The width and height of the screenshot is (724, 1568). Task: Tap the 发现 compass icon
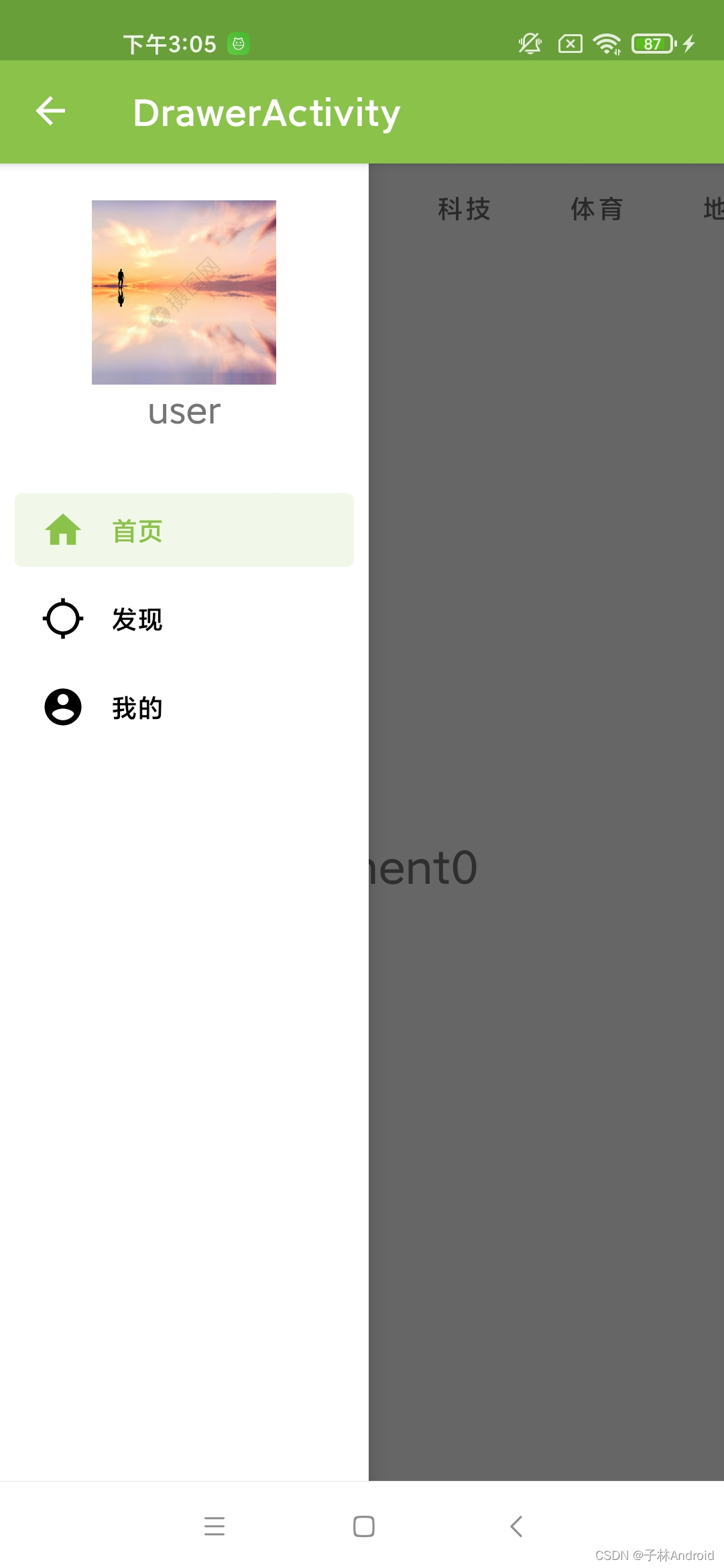(62, 619)
